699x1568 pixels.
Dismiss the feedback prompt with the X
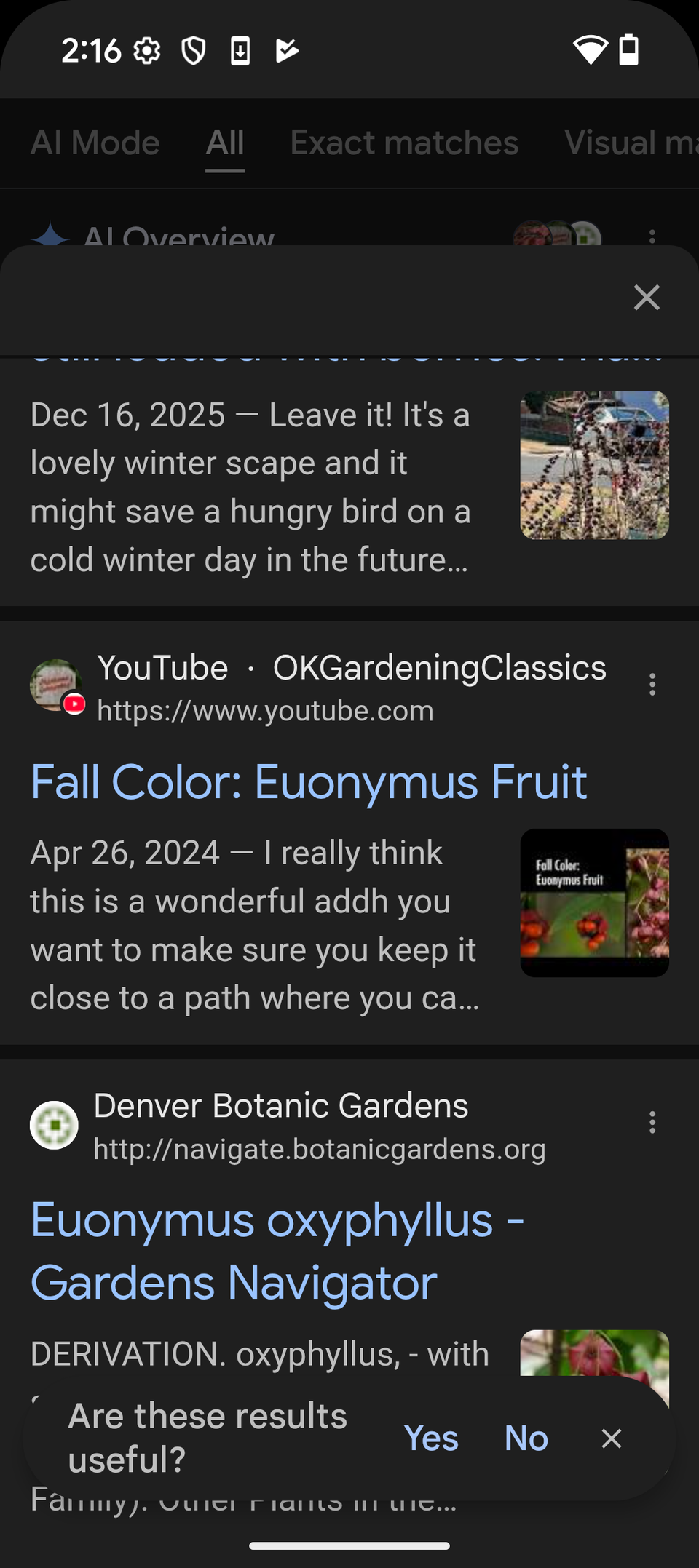[x=610, y=1438]
